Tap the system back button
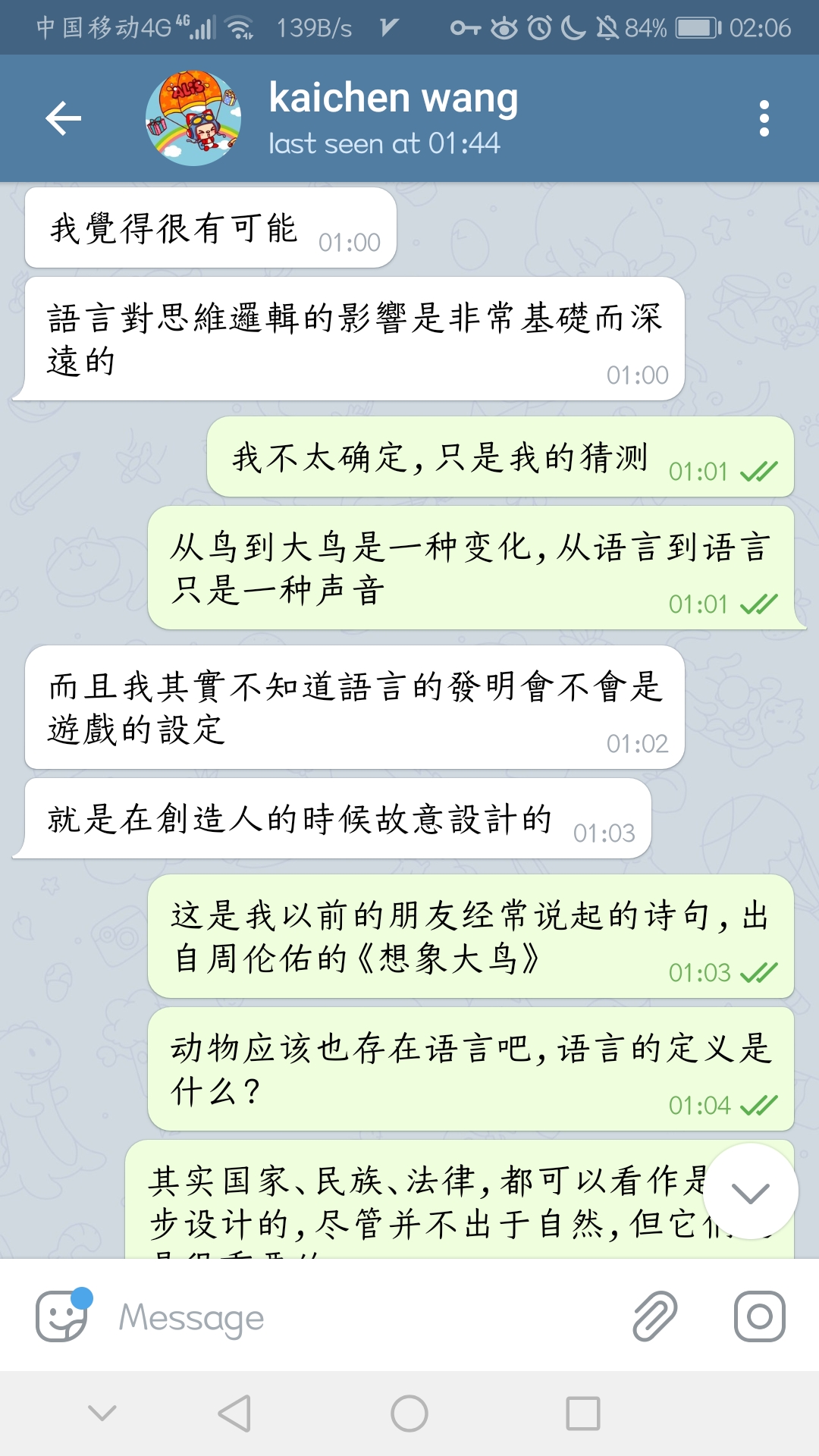Screen dimensions: 819x1456 point(234,1414)
